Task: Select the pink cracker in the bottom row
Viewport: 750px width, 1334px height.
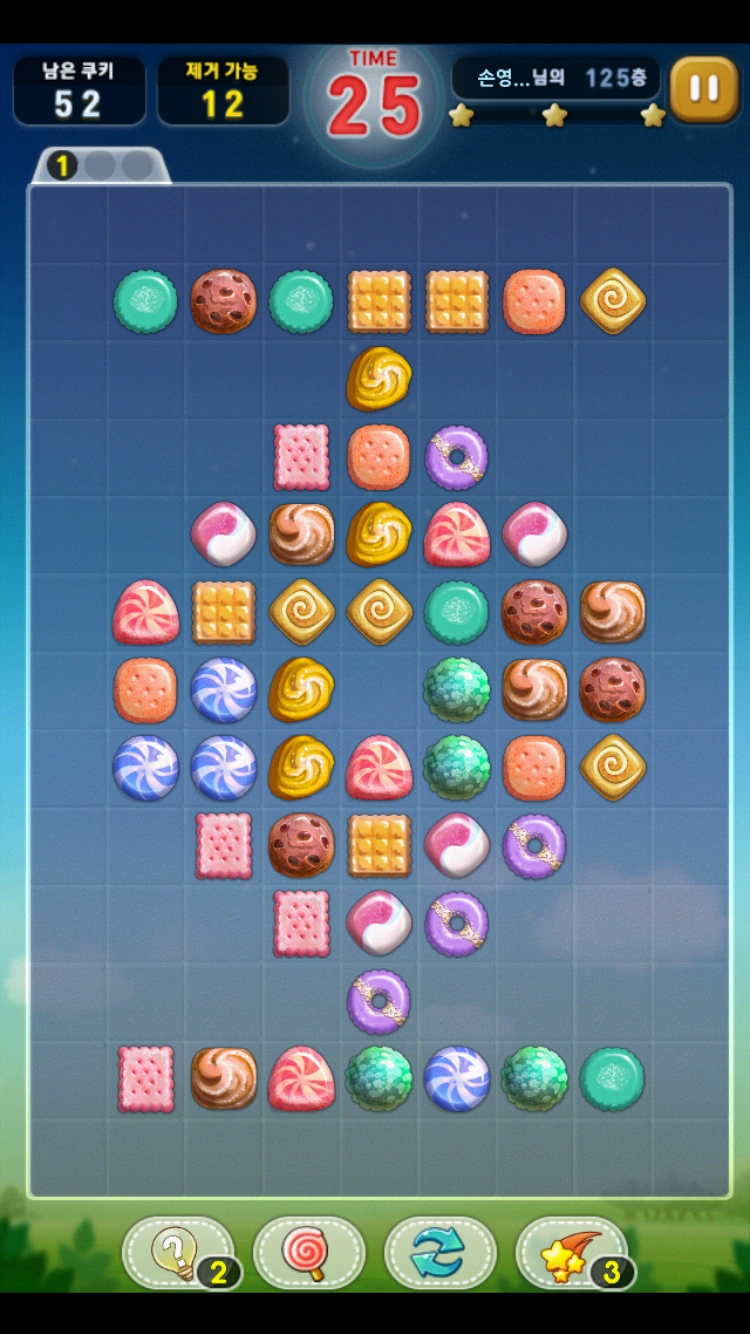Action: [146, 1079]
